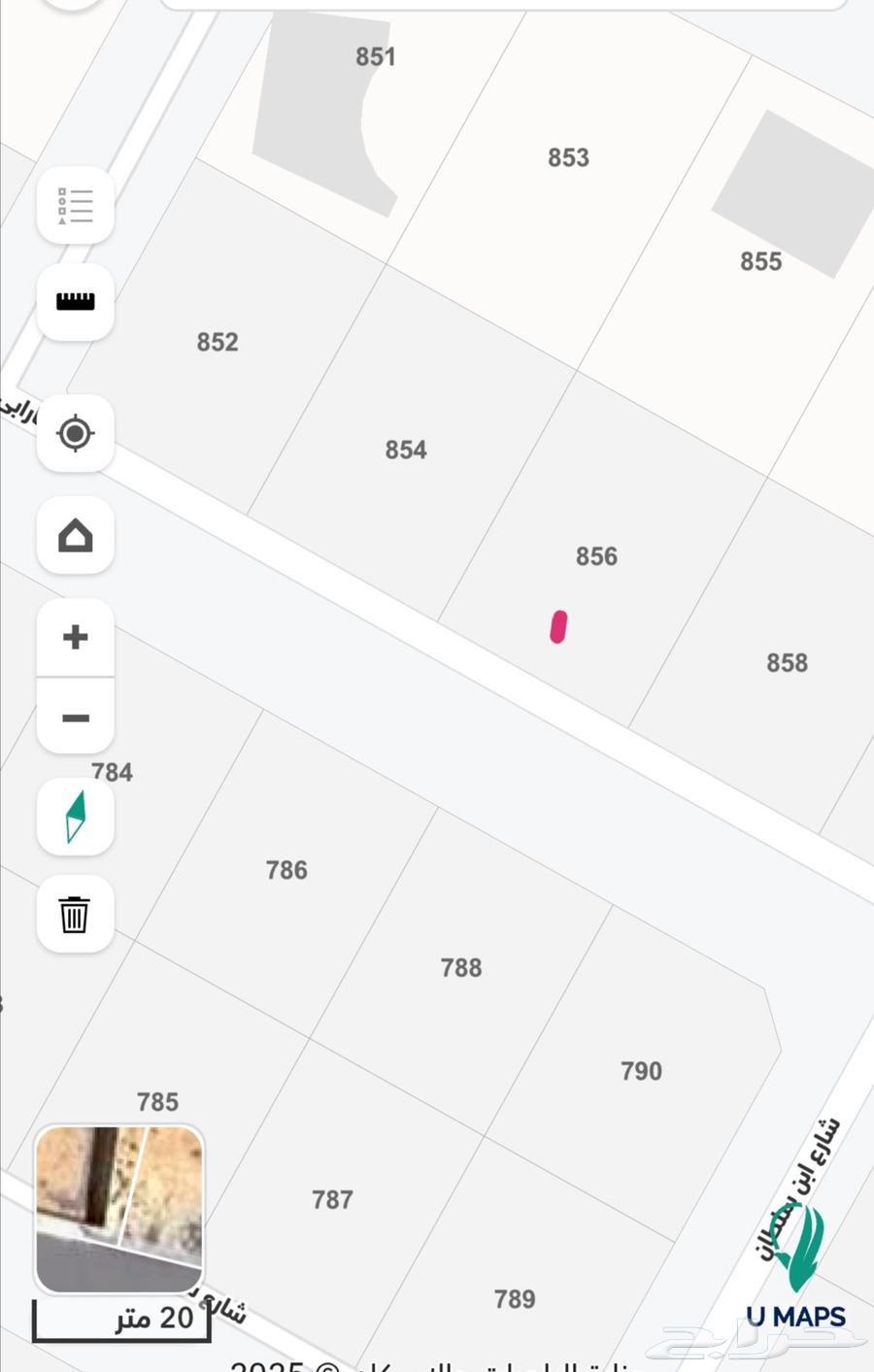The image size is (874, 1372).
Task: Zoom out with the minus button
Action: (76, 718)
